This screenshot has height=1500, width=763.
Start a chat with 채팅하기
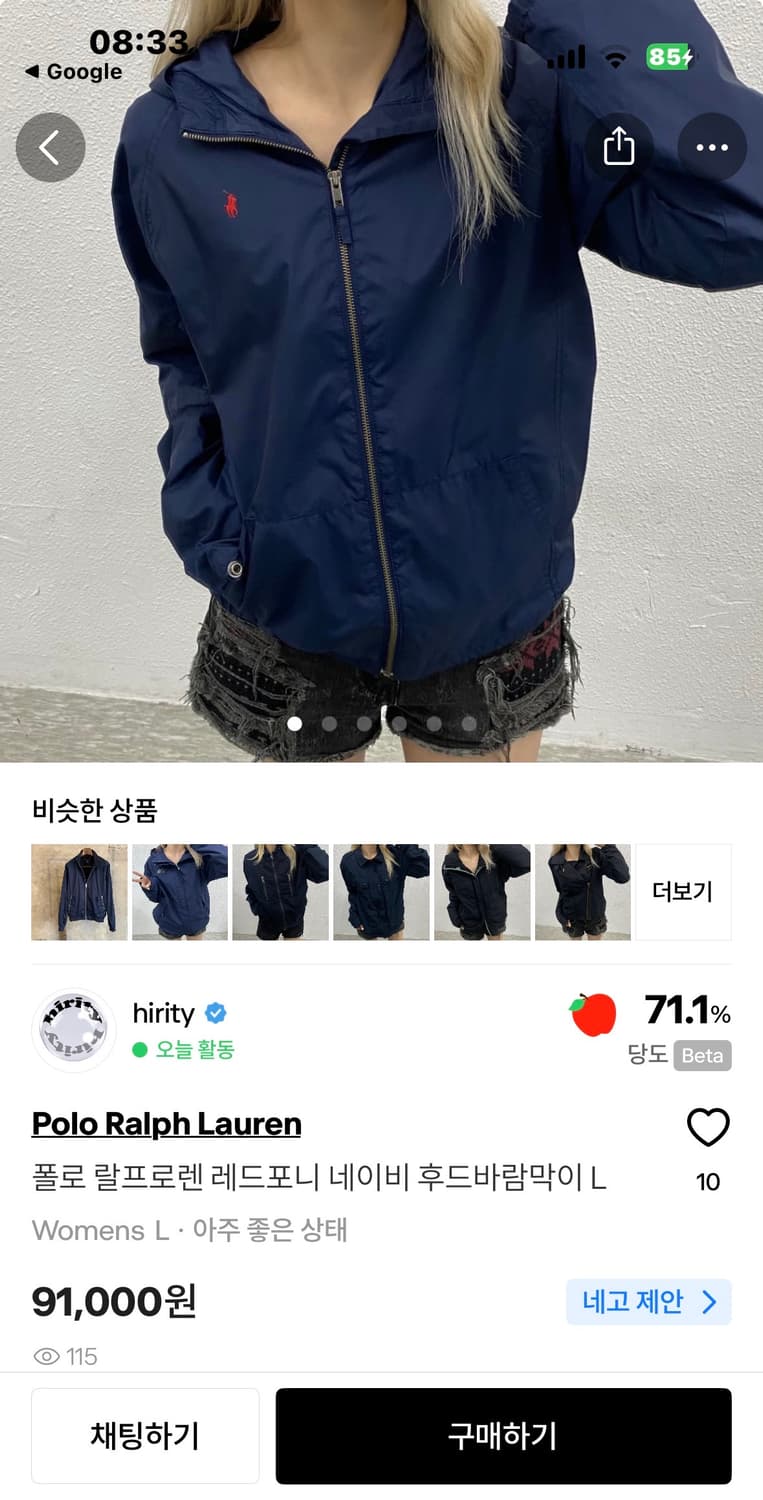coord(144,1435)
